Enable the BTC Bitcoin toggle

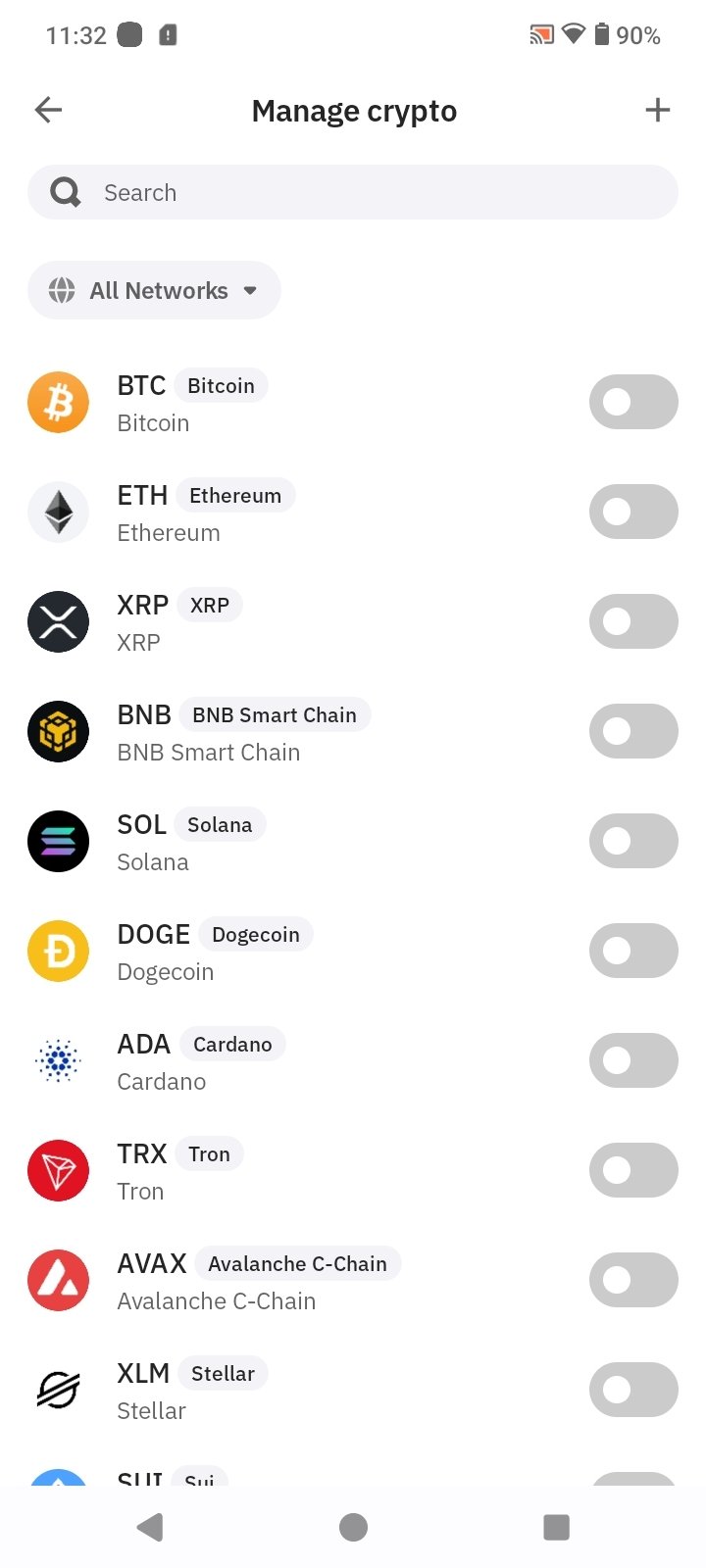(632, 402)
